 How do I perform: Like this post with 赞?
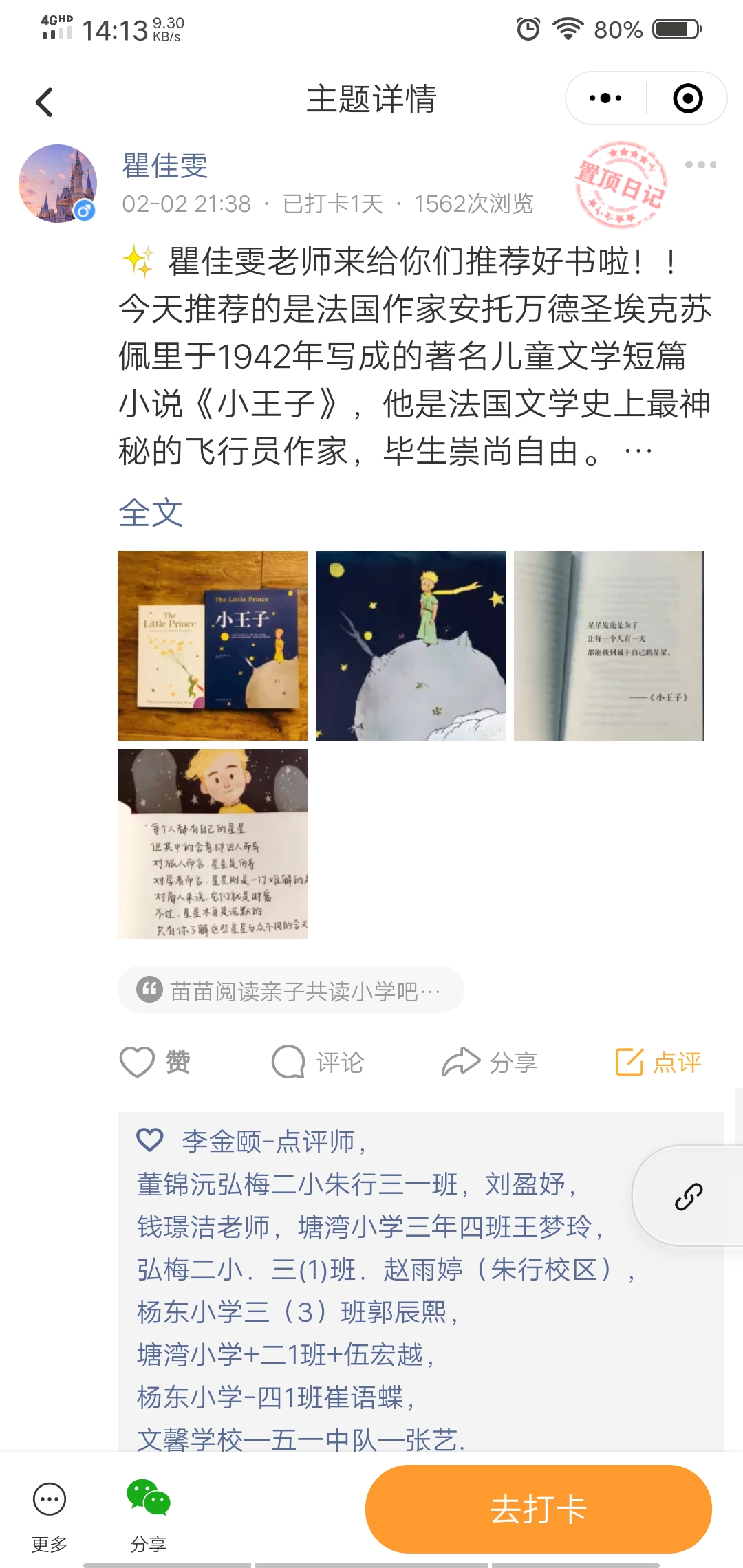155,1063
